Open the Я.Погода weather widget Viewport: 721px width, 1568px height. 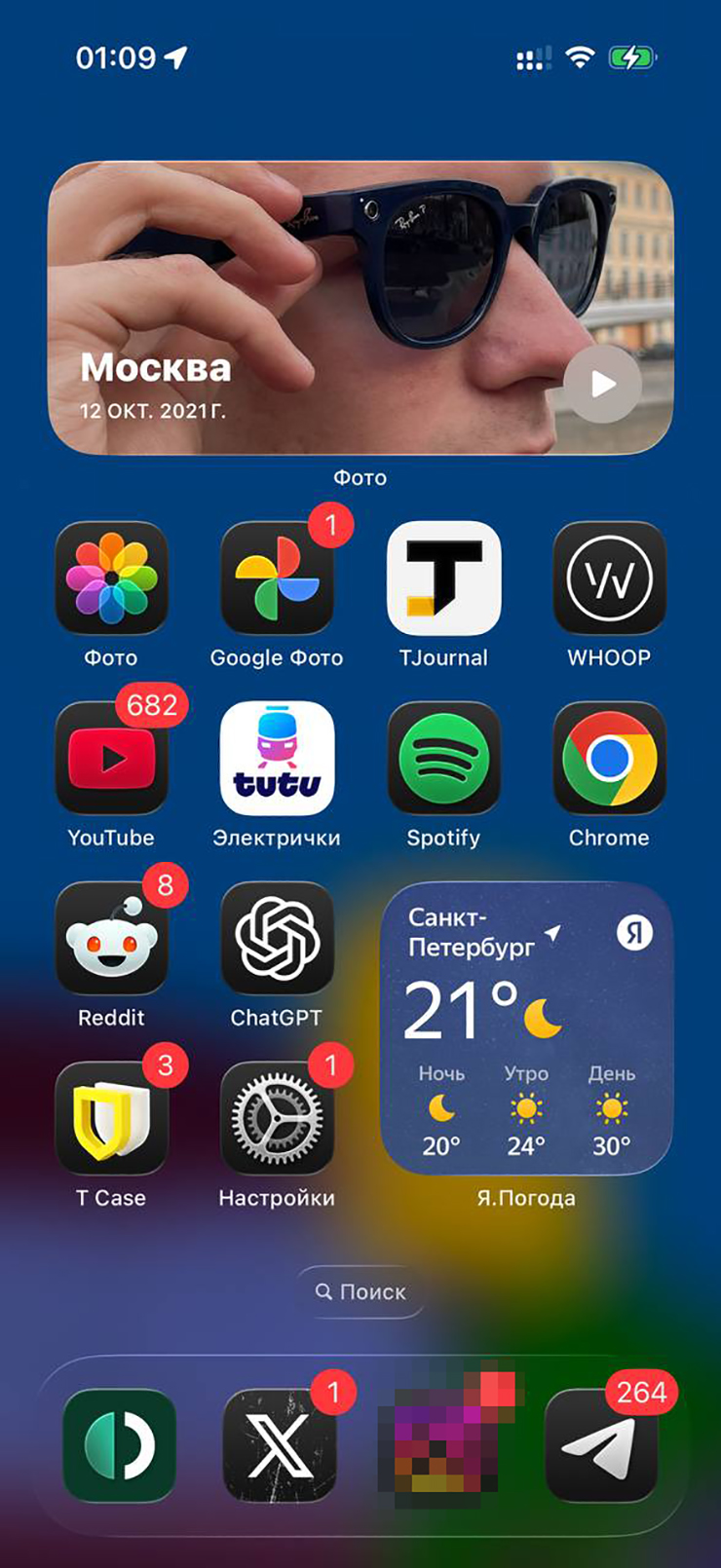click(526, 1028)
